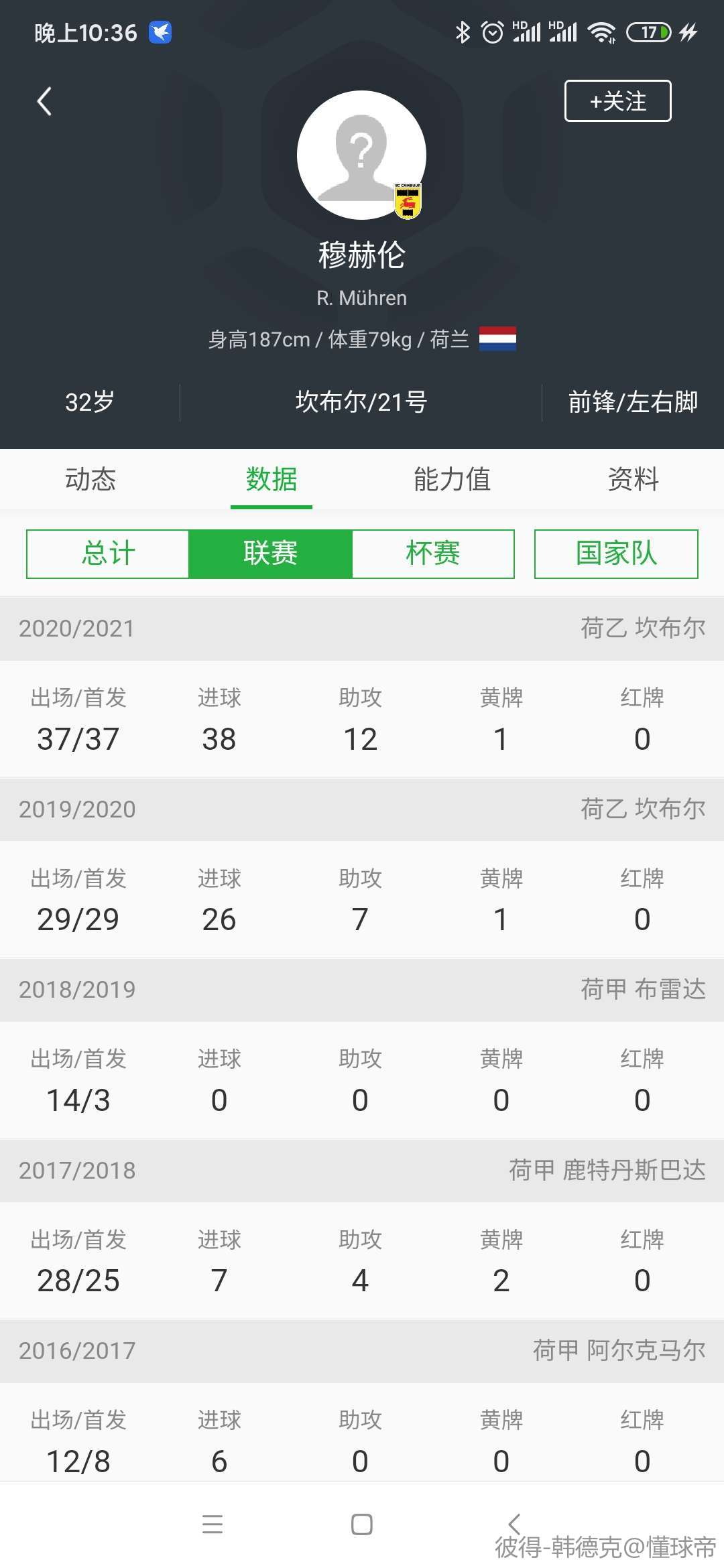Open the player's profile avatar
724x1568 pixels.
[x=361, y=155]
